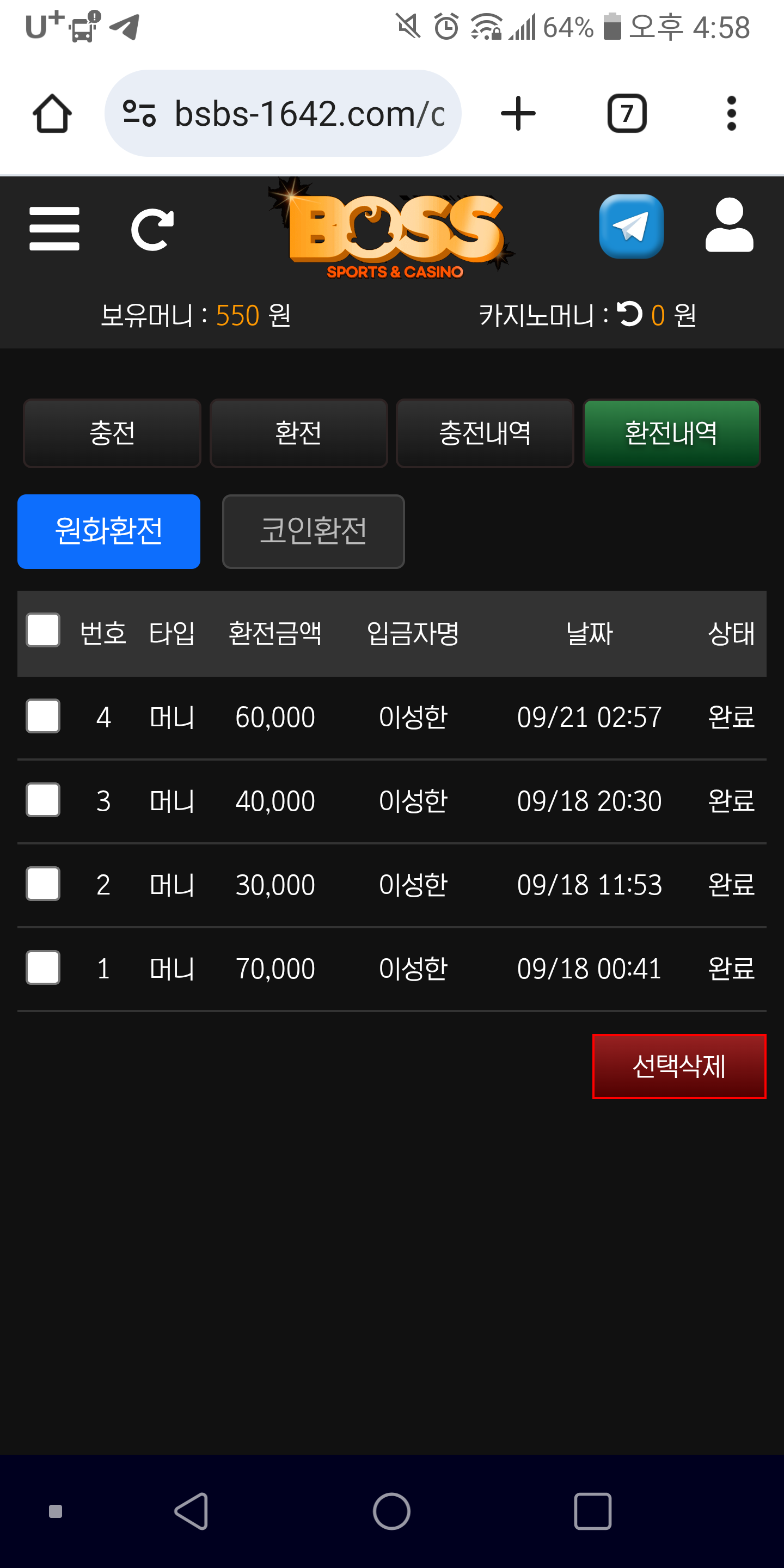
Task: Open the user profile icon
Action: 728,225
